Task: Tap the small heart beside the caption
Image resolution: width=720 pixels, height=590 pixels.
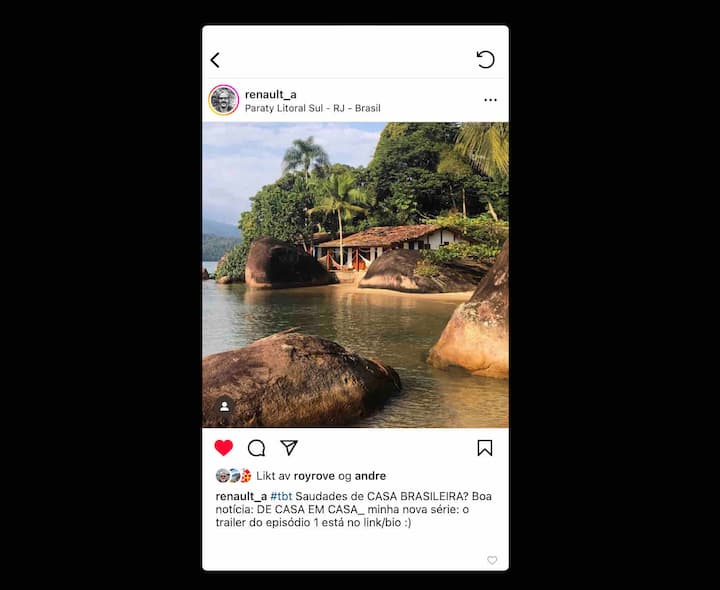Action: pyautogui.click(x=492, y=560)
